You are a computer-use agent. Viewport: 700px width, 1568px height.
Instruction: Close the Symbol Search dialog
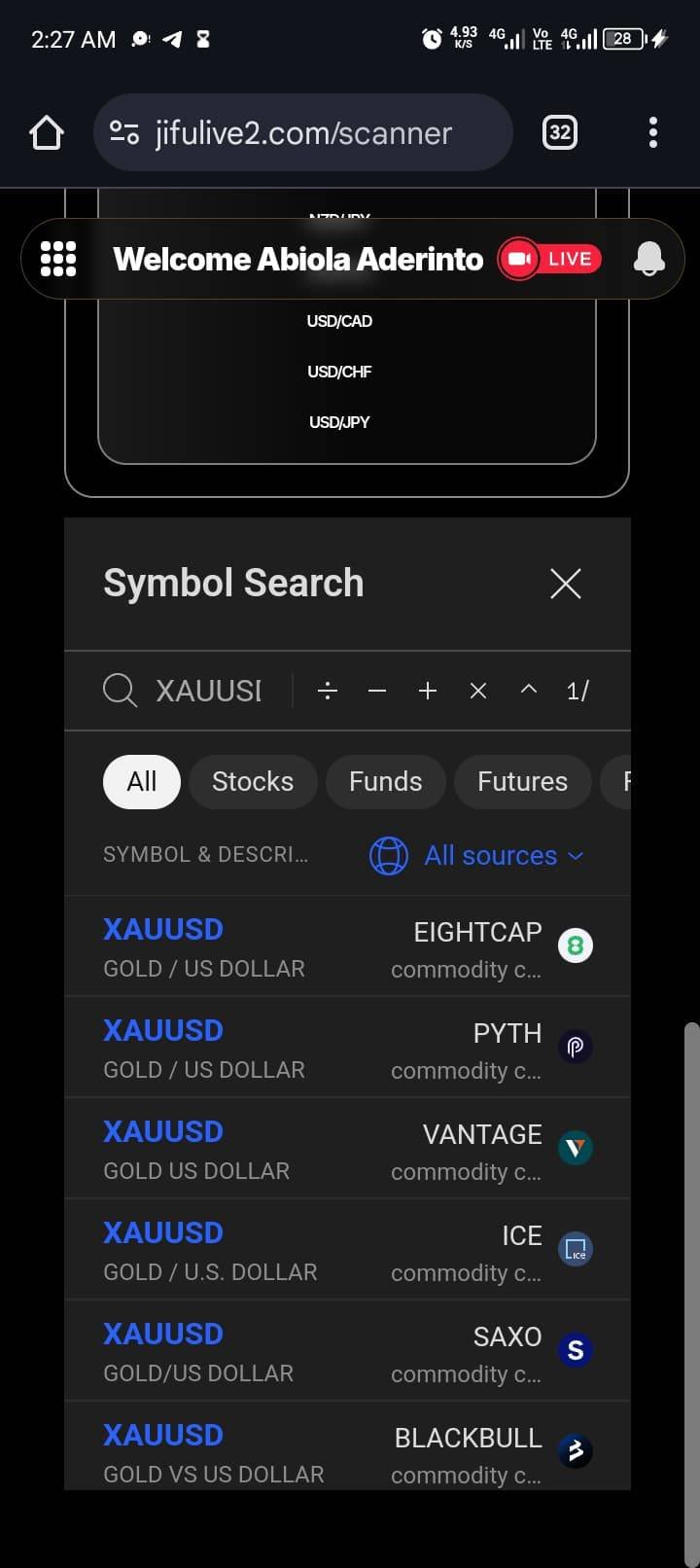(x=565, y=584)
